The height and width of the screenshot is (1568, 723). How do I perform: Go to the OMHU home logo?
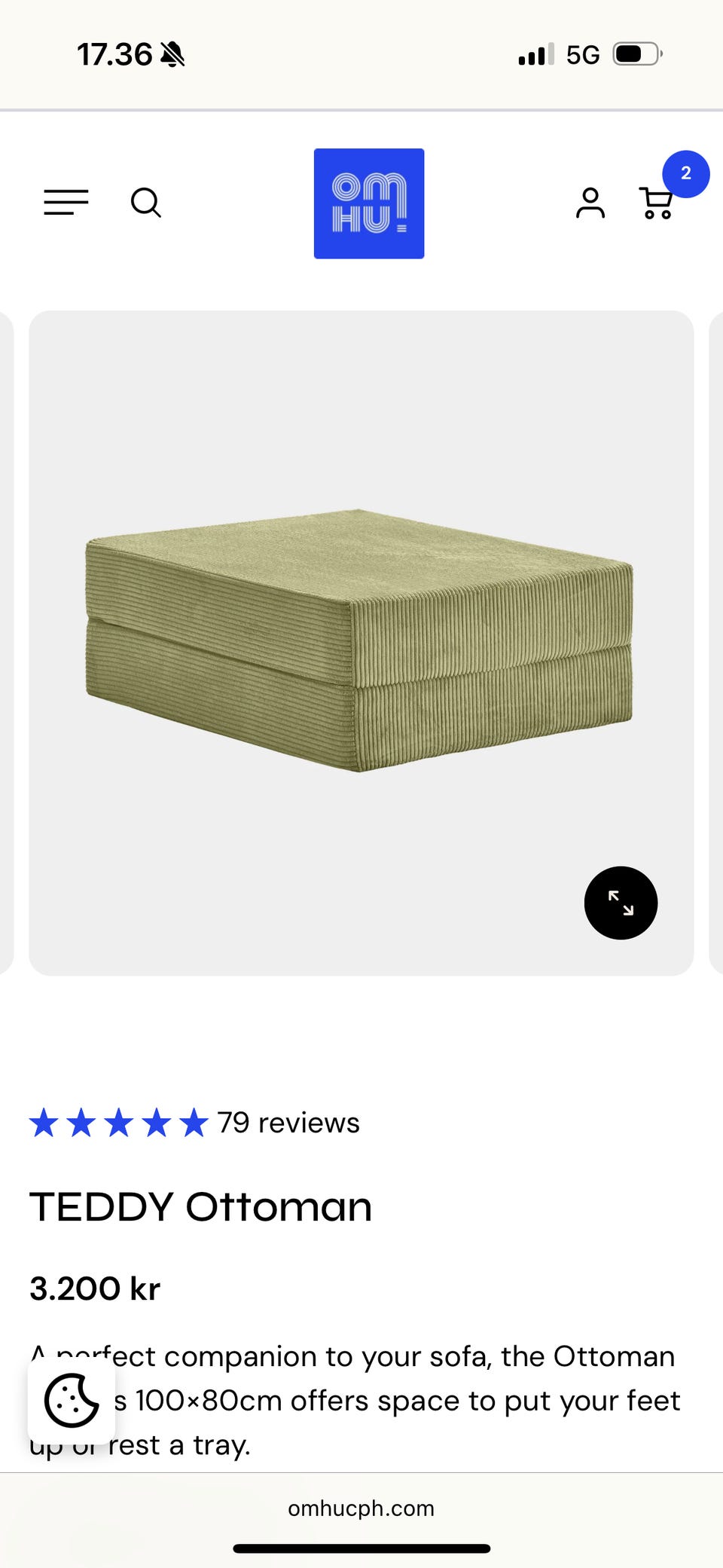click(x=369, y=203)
